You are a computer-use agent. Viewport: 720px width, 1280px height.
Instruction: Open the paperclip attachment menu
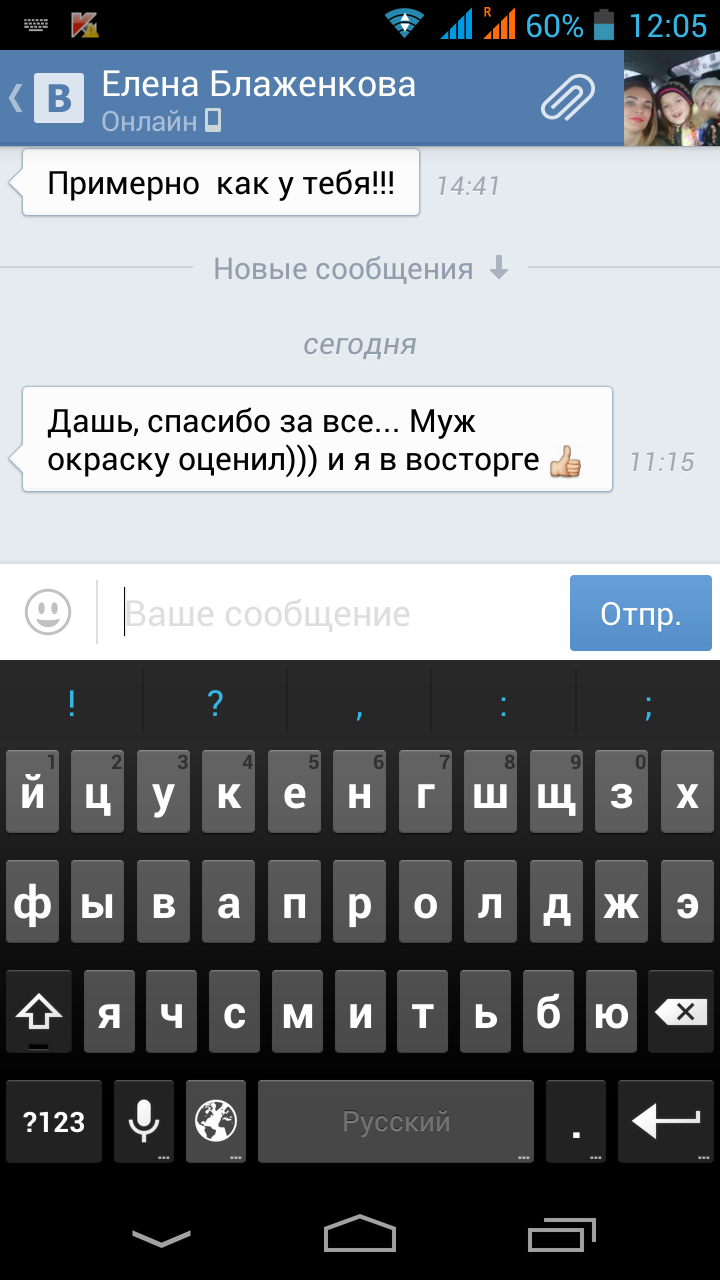pyautogui.click(x=568, y=98)
